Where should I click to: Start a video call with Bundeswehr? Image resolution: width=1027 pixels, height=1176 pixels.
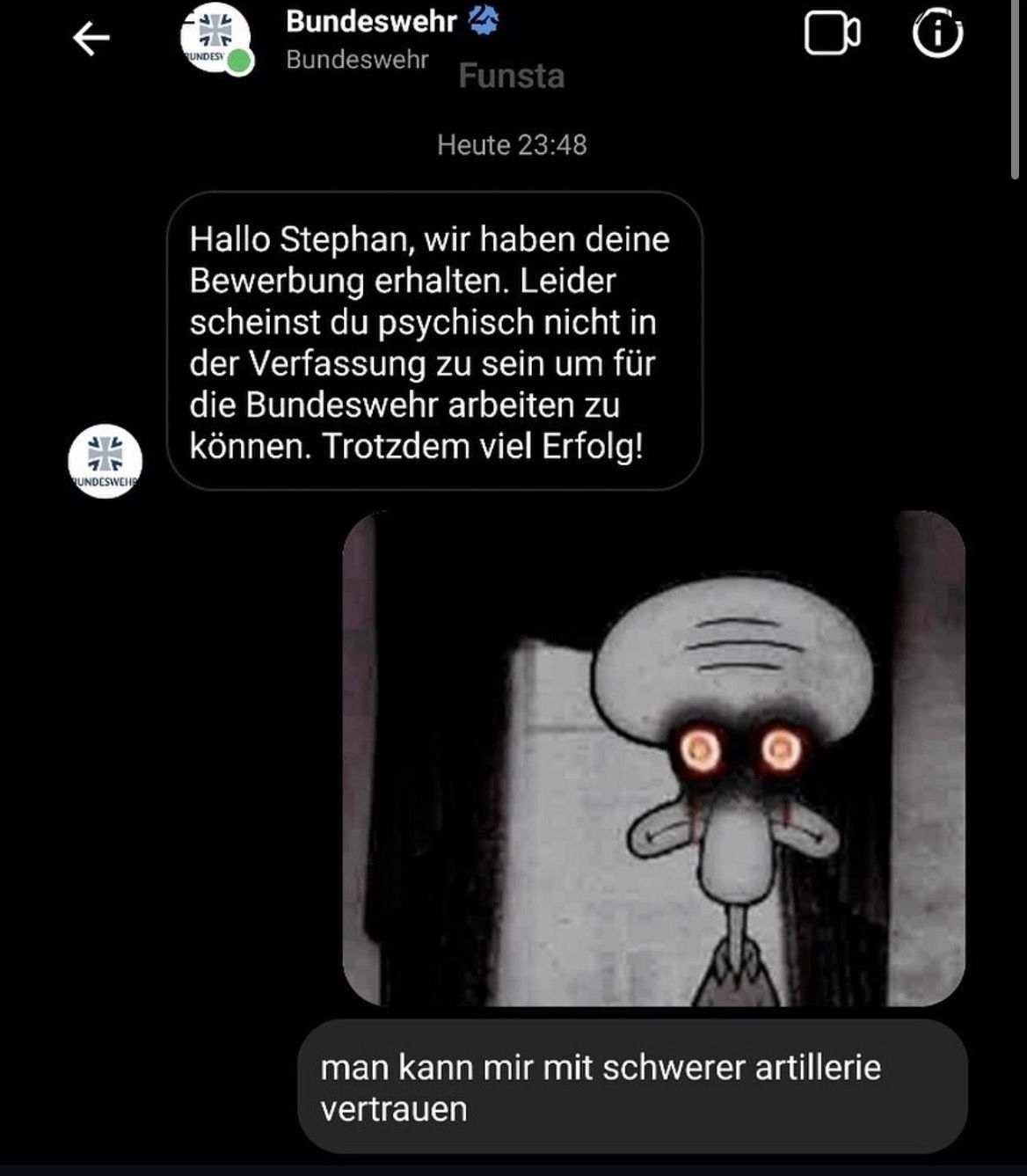(x=832, y=35)
